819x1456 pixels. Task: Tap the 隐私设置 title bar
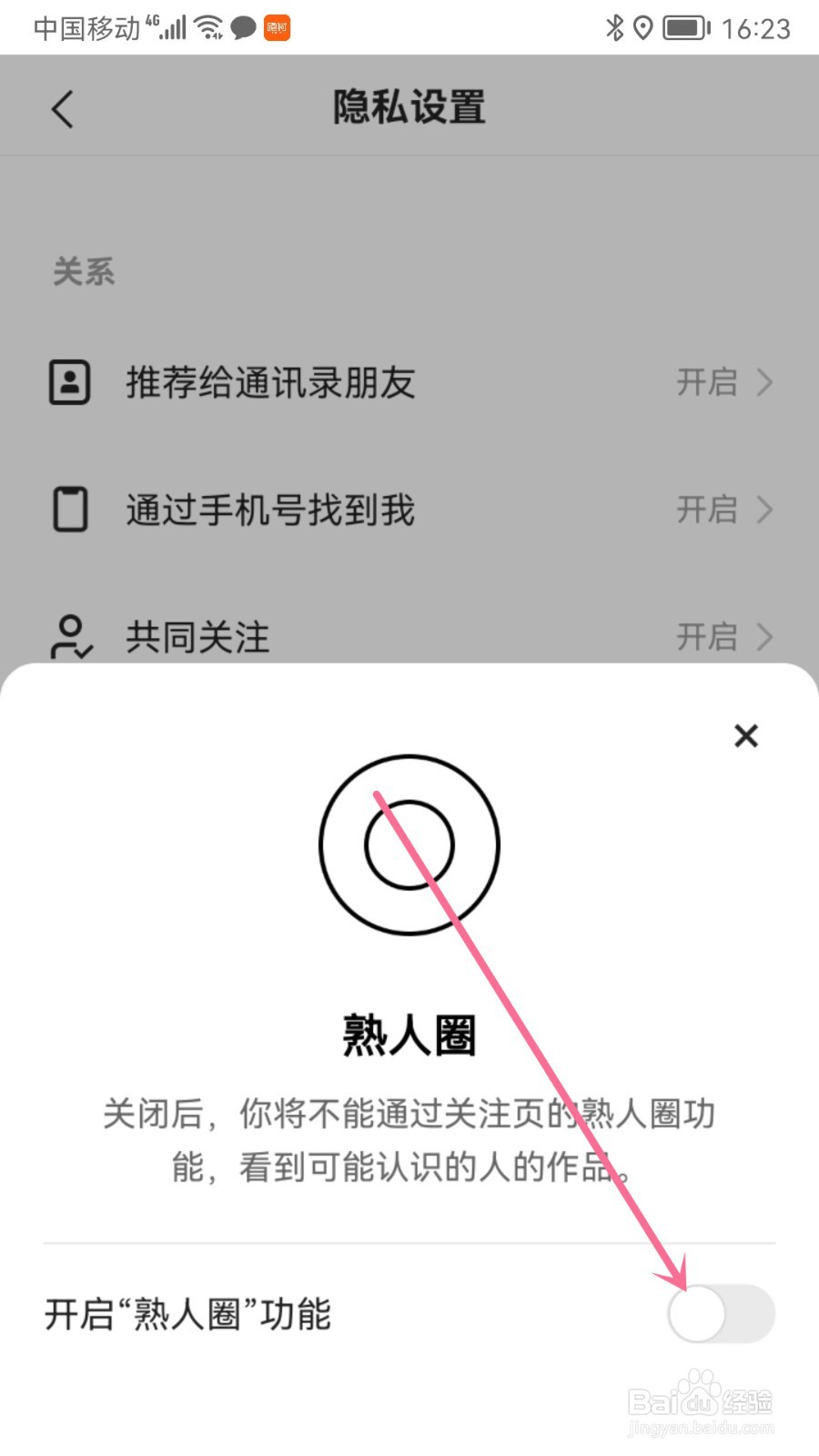click(x=409, y=106)
